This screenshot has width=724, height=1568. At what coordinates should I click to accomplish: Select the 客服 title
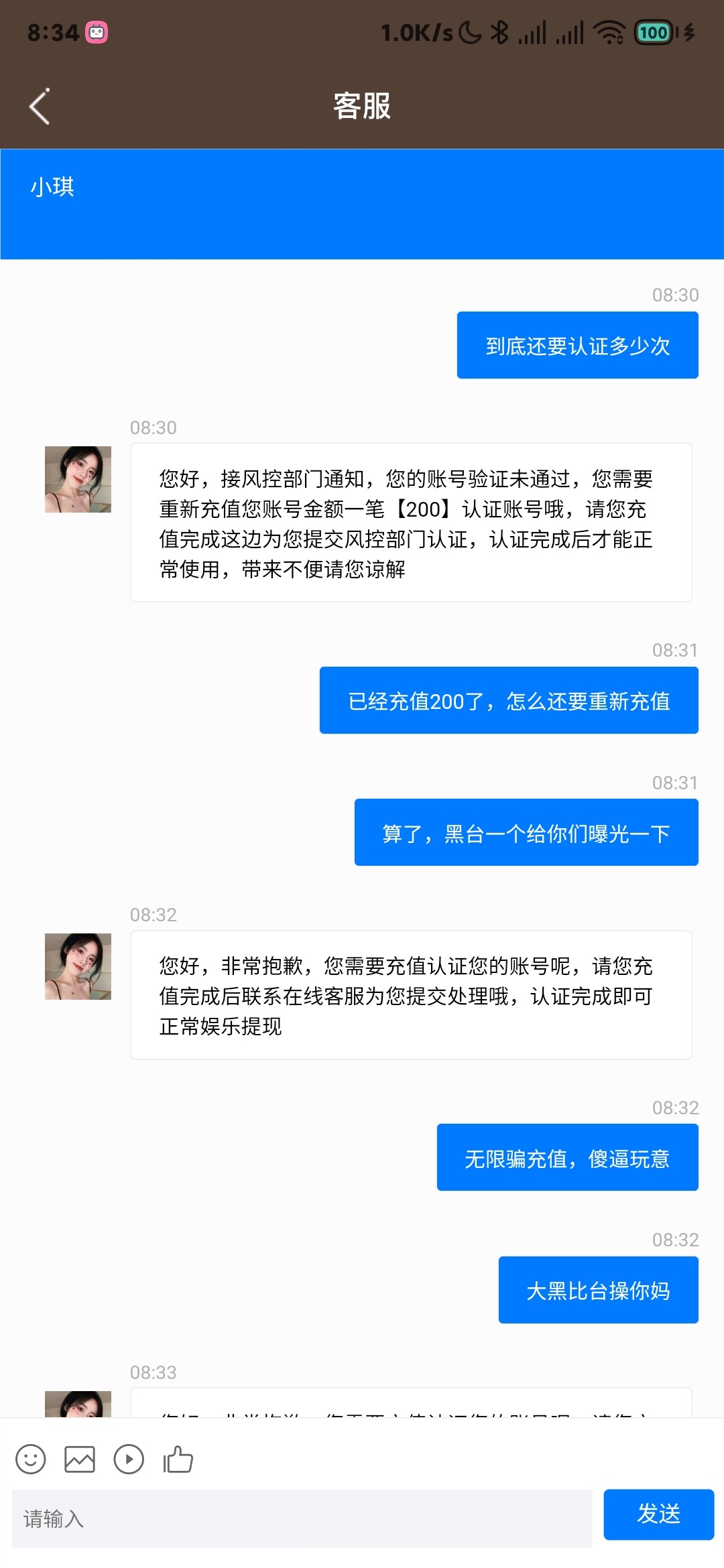(x=361, y=107)
